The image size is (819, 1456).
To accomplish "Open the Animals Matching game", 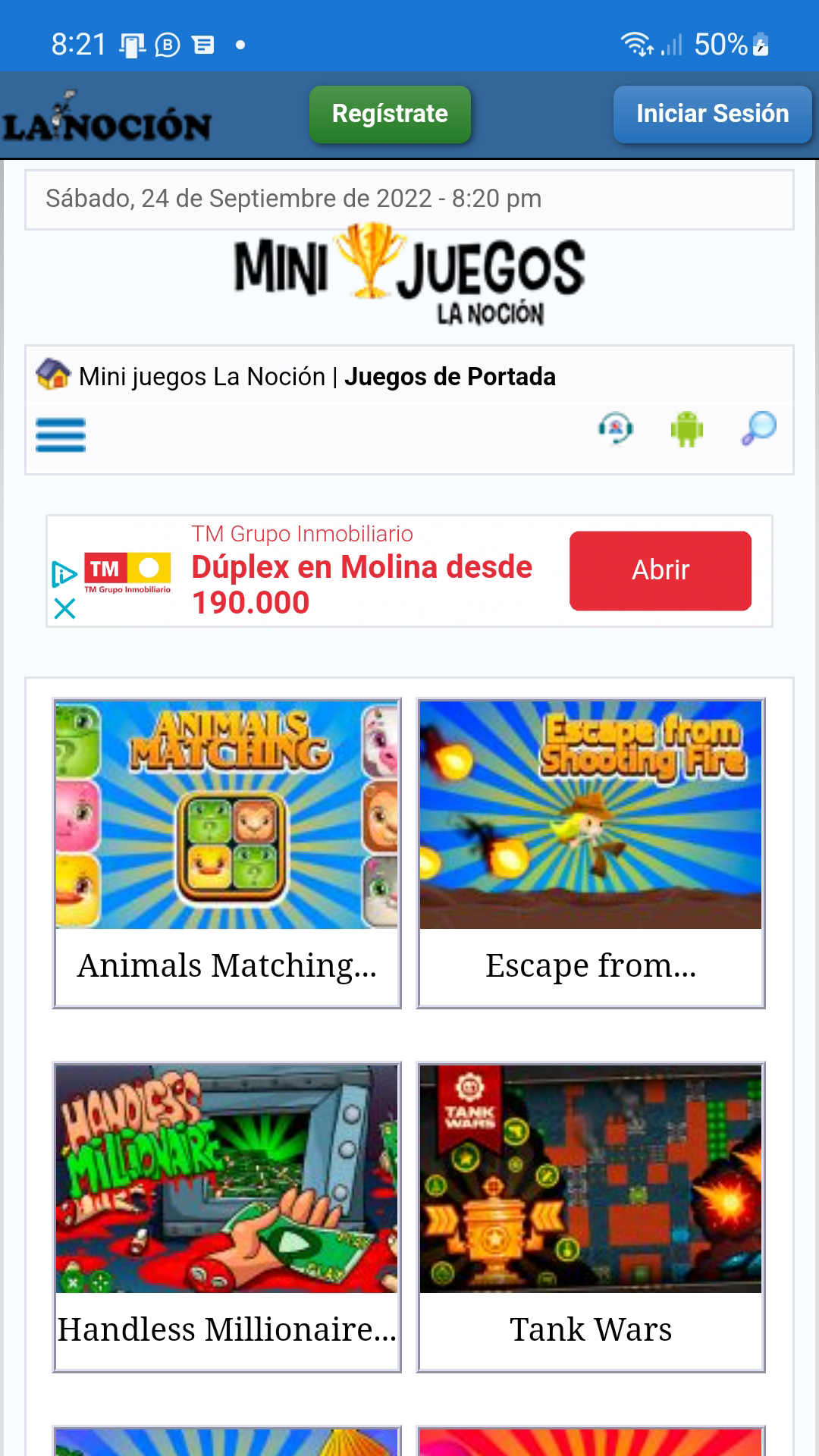I will coord(227,853).
